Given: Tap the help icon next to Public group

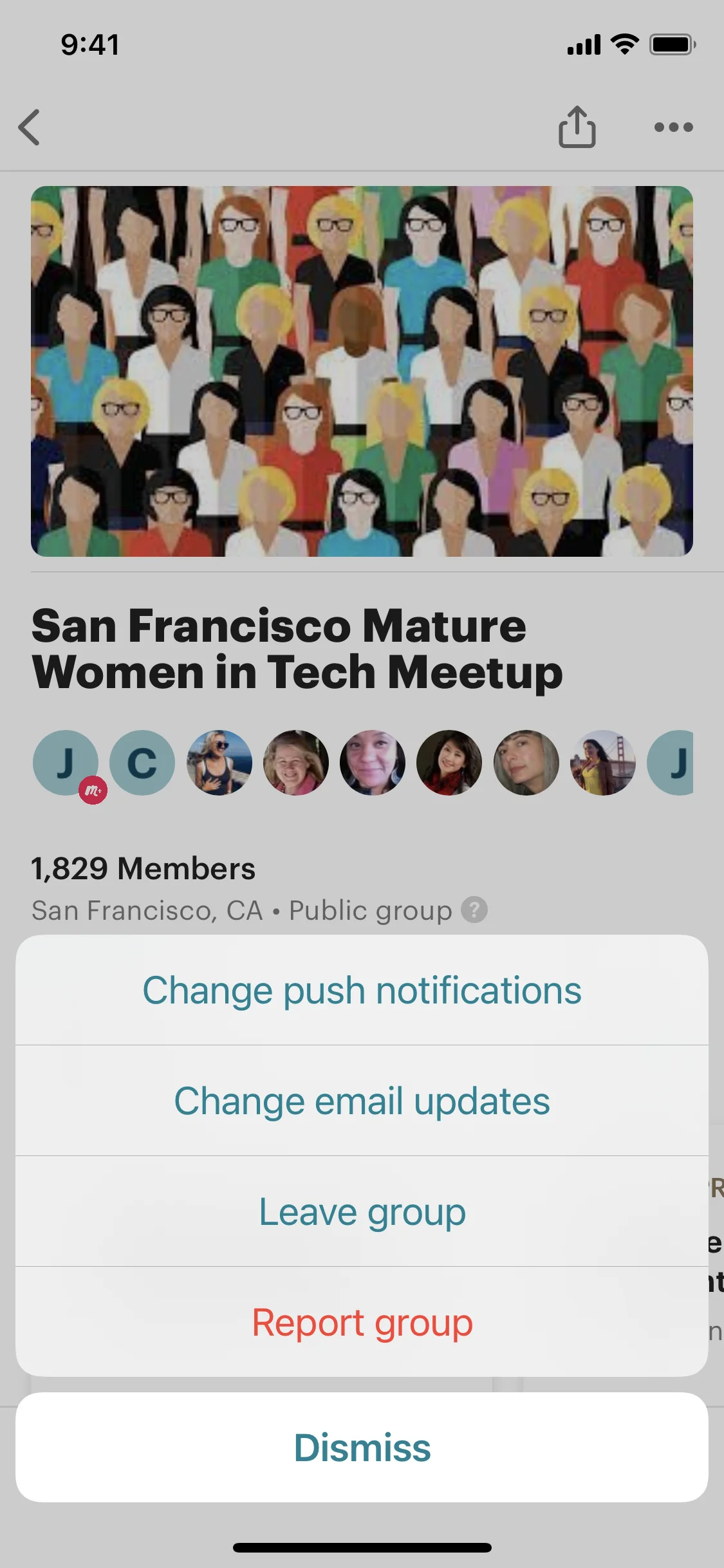Looking at the screenshot, I should point(474,910).
